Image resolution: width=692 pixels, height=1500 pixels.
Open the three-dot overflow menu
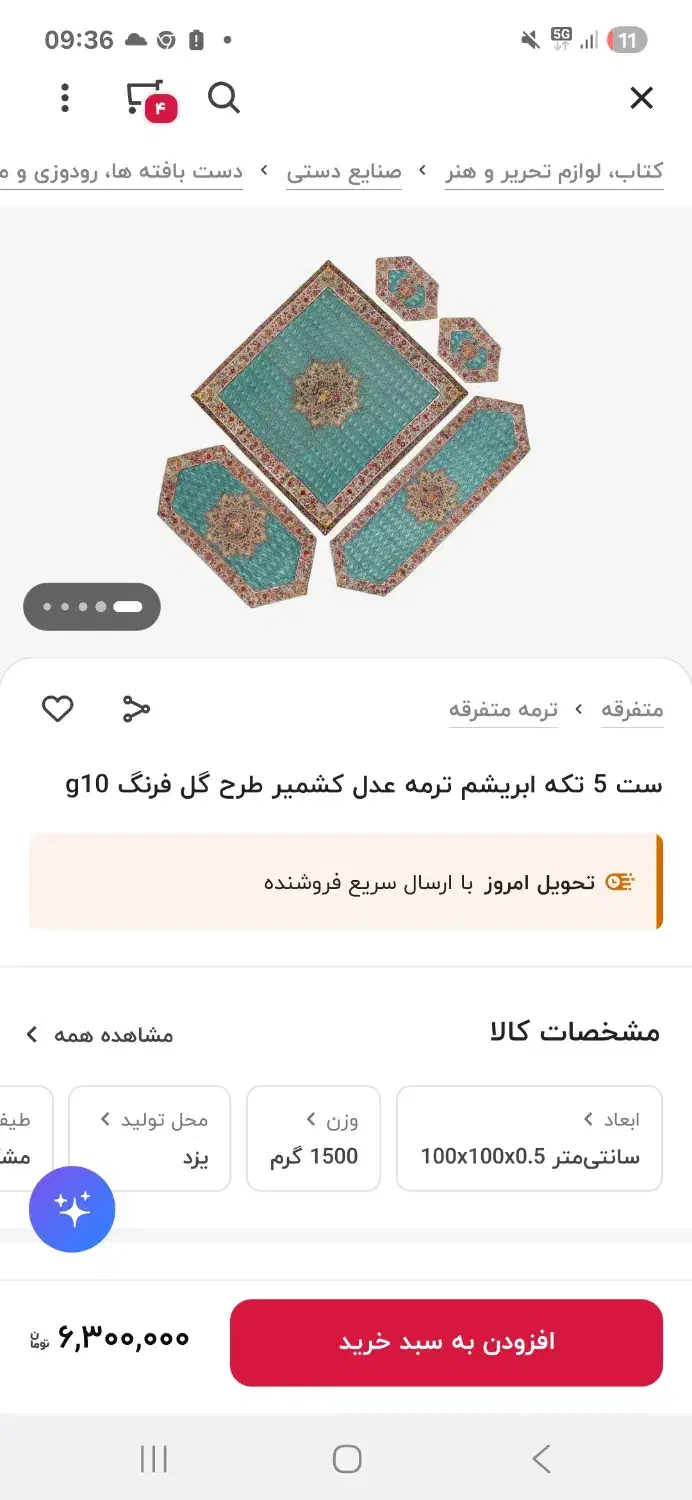click(65, 98)
